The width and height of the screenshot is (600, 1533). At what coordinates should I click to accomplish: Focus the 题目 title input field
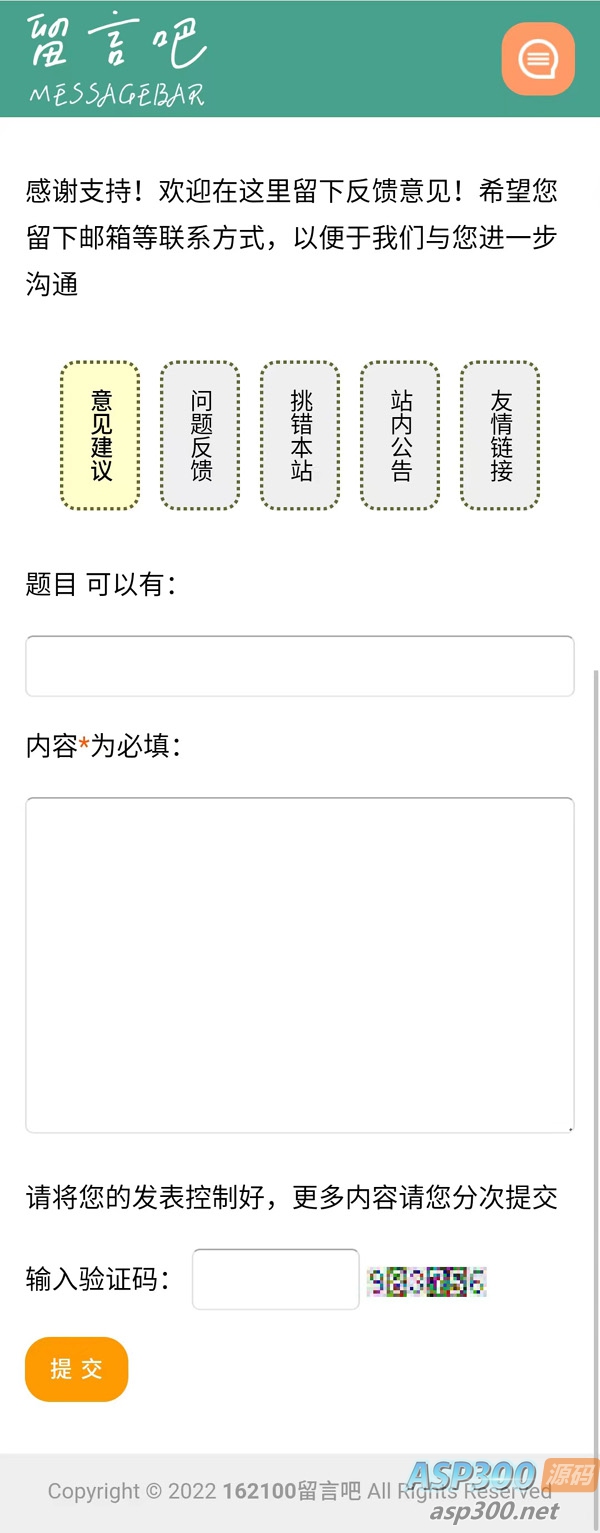[x=300, y=666]
